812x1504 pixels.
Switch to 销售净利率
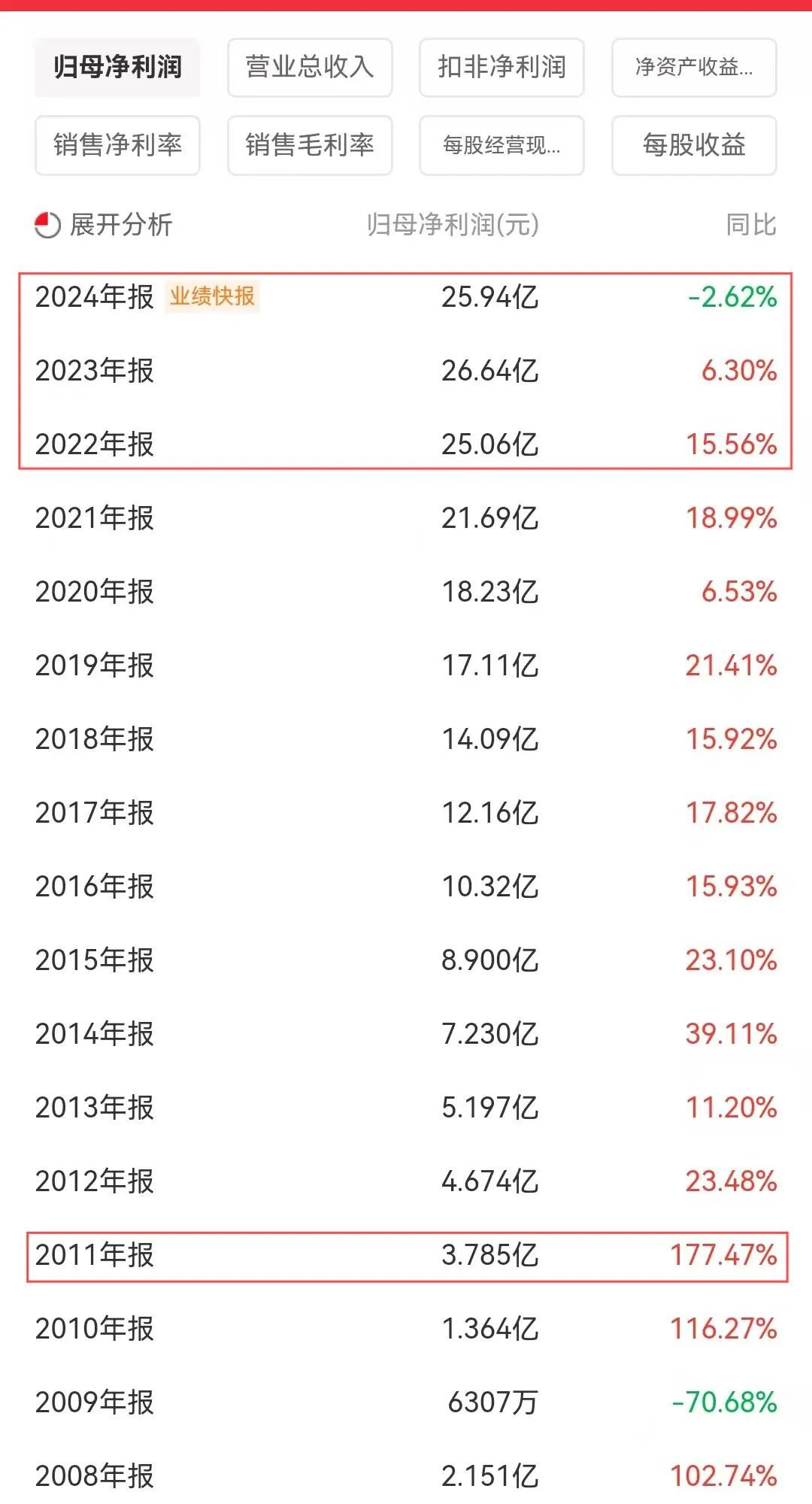tap(117, 145)
